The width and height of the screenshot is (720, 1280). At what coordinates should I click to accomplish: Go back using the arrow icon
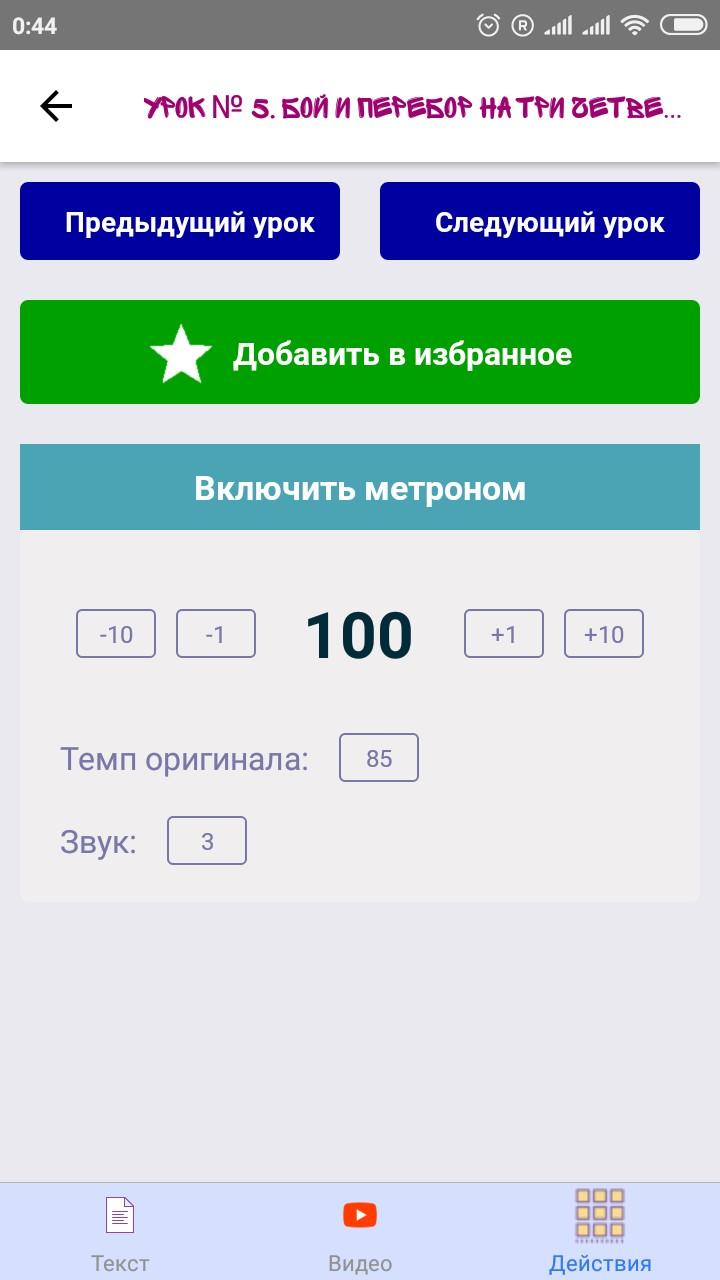click(x=56, y=106)
